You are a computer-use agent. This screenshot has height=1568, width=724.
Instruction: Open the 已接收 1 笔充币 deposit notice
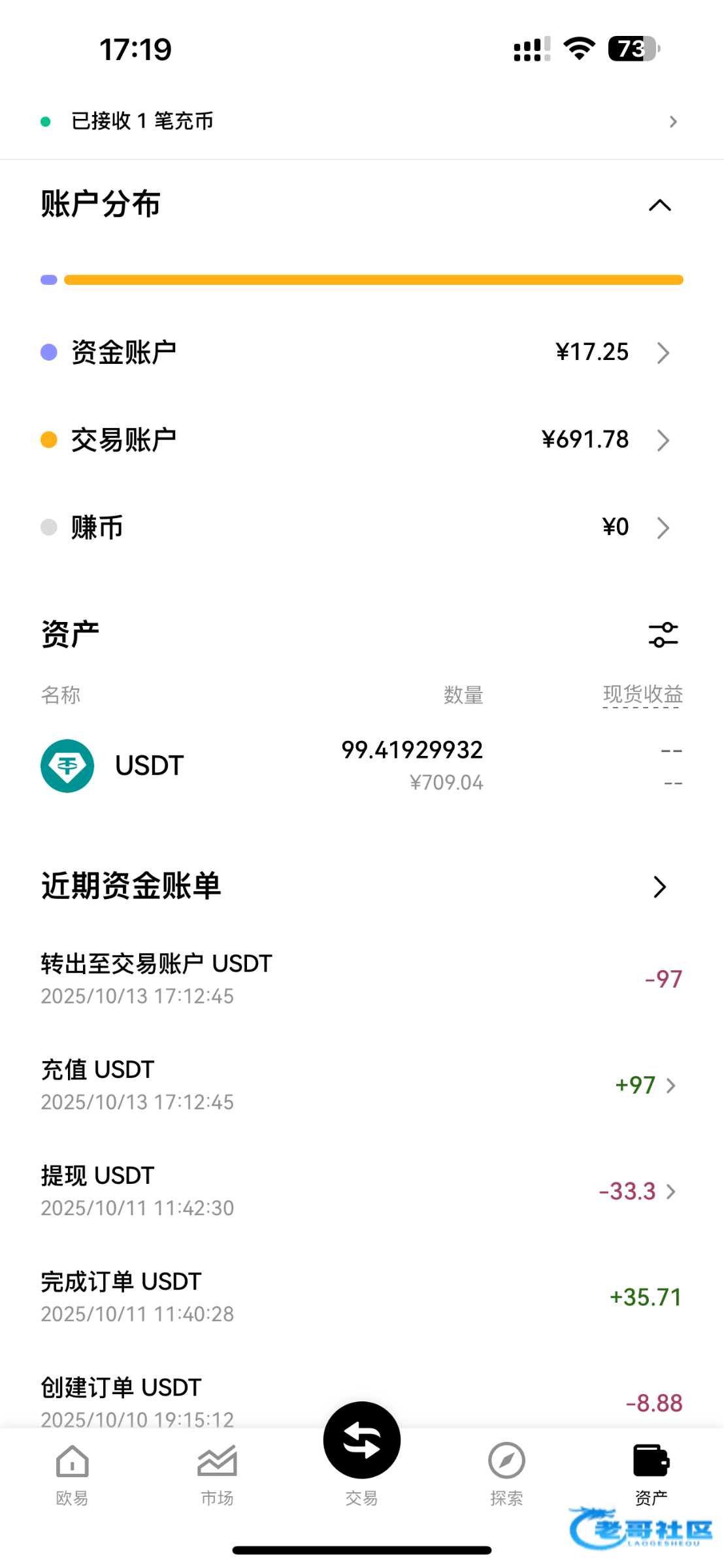point(361,122)
